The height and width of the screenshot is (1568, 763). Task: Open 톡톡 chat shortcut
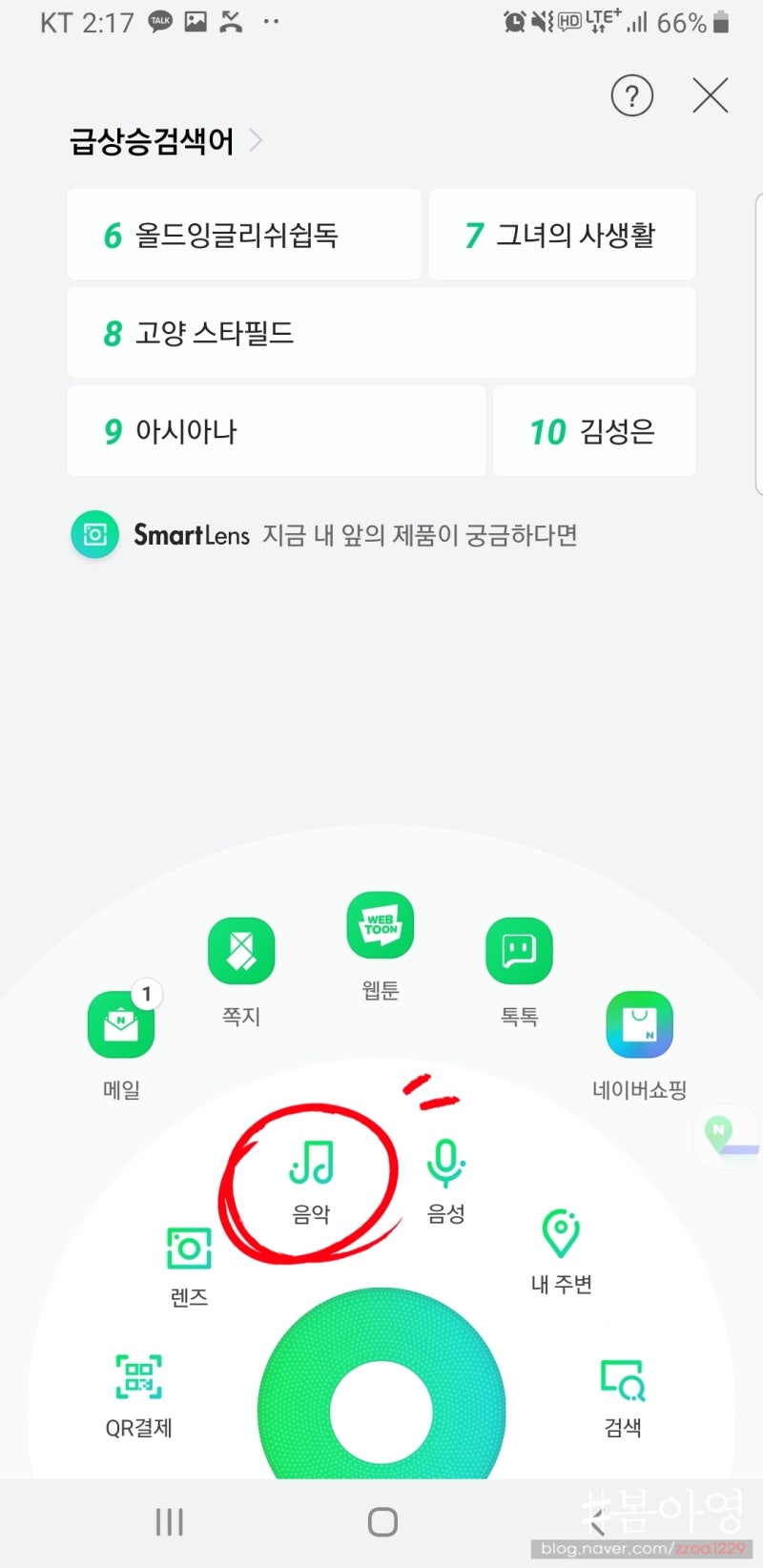coord(520,971)
